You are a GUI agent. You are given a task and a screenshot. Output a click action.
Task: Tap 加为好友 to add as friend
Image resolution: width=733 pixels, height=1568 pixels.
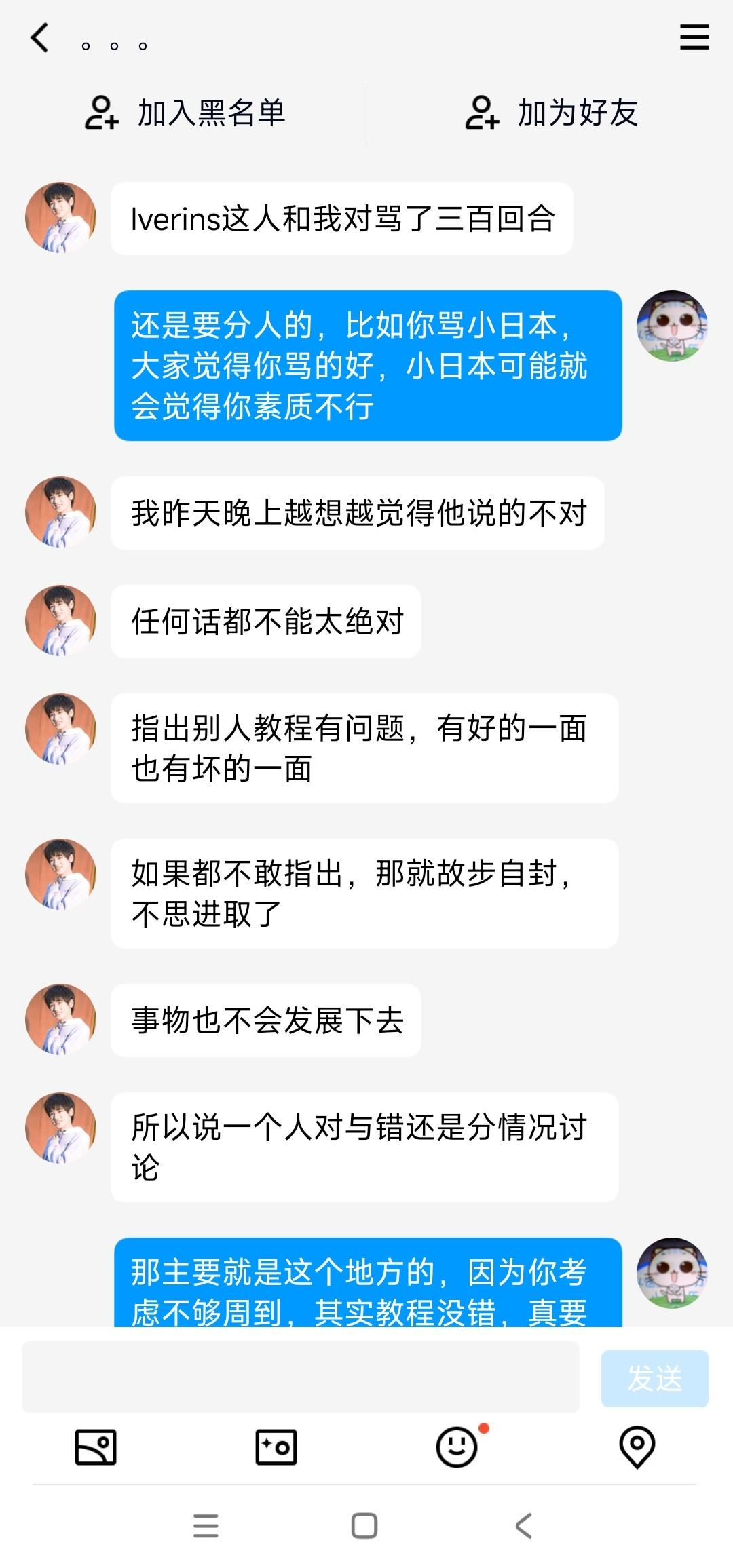[551, 113]
